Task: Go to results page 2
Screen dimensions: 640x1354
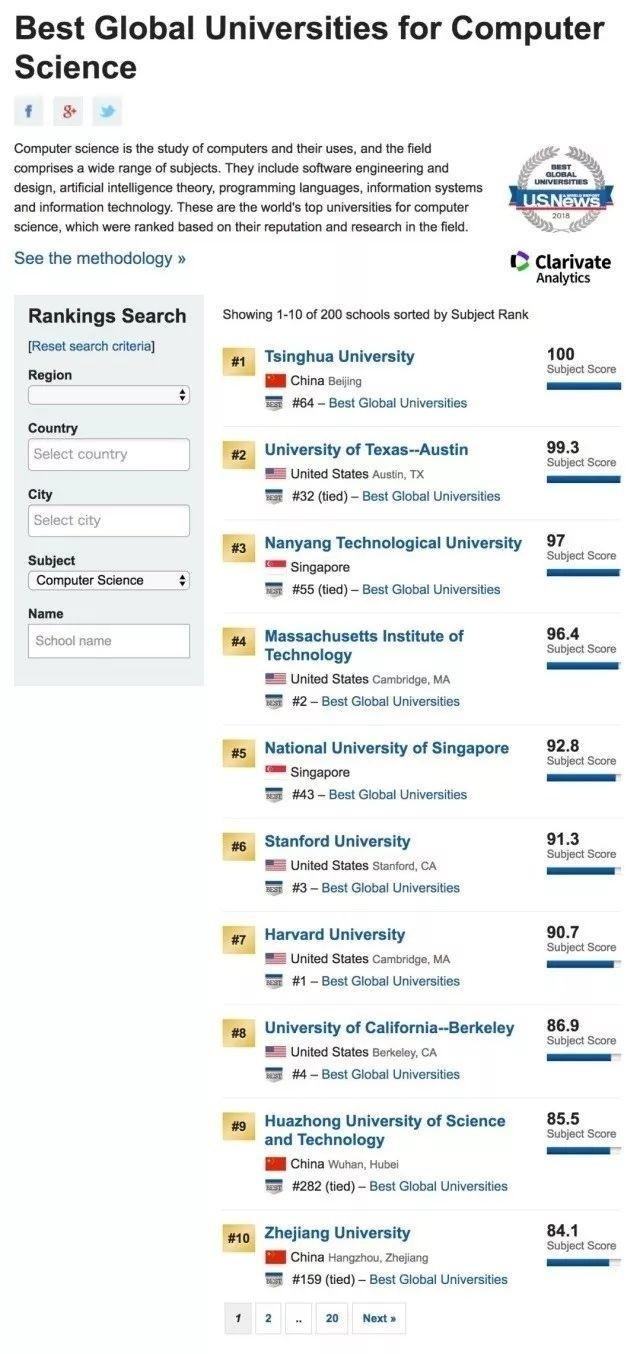Action: click(267, 1318)
